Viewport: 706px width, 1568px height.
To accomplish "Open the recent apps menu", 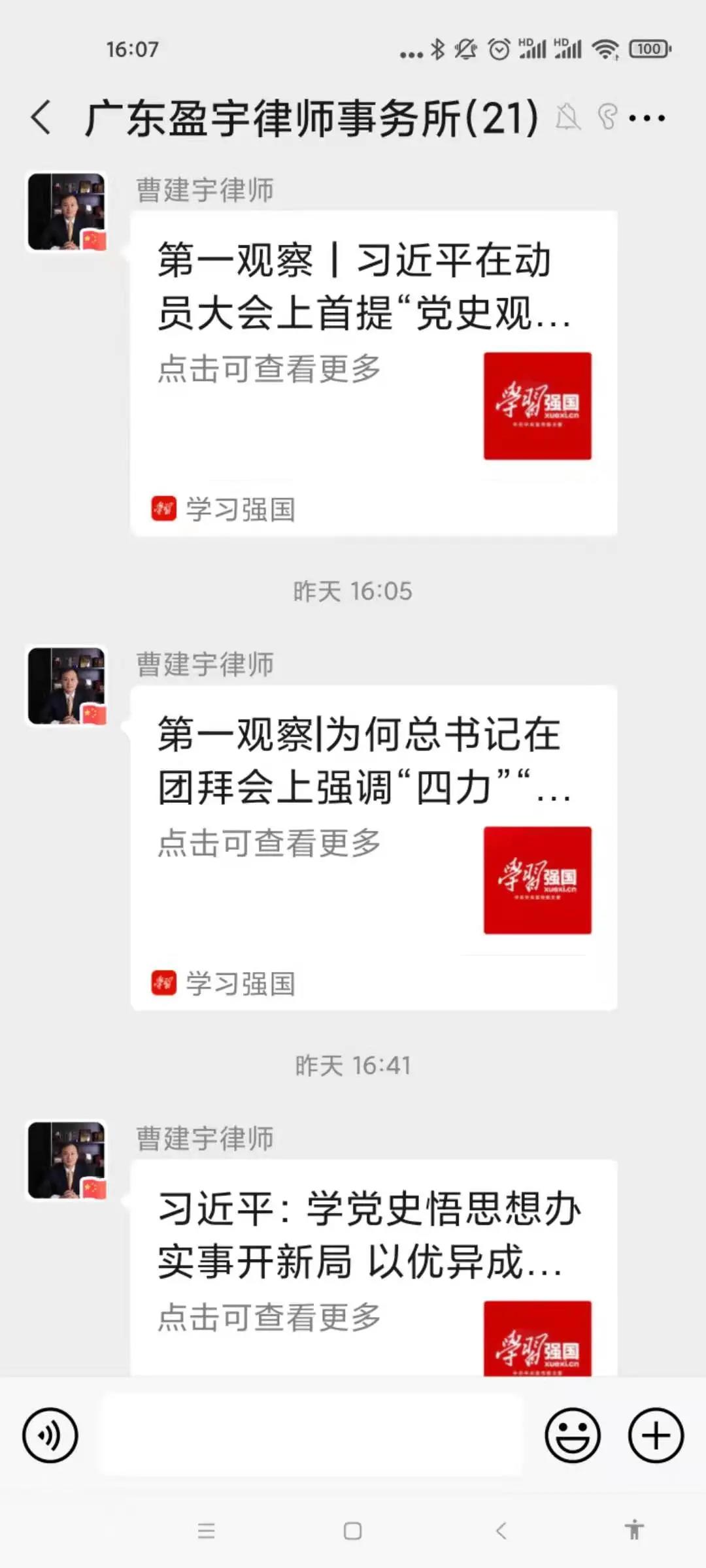I will click(207, 1531).
